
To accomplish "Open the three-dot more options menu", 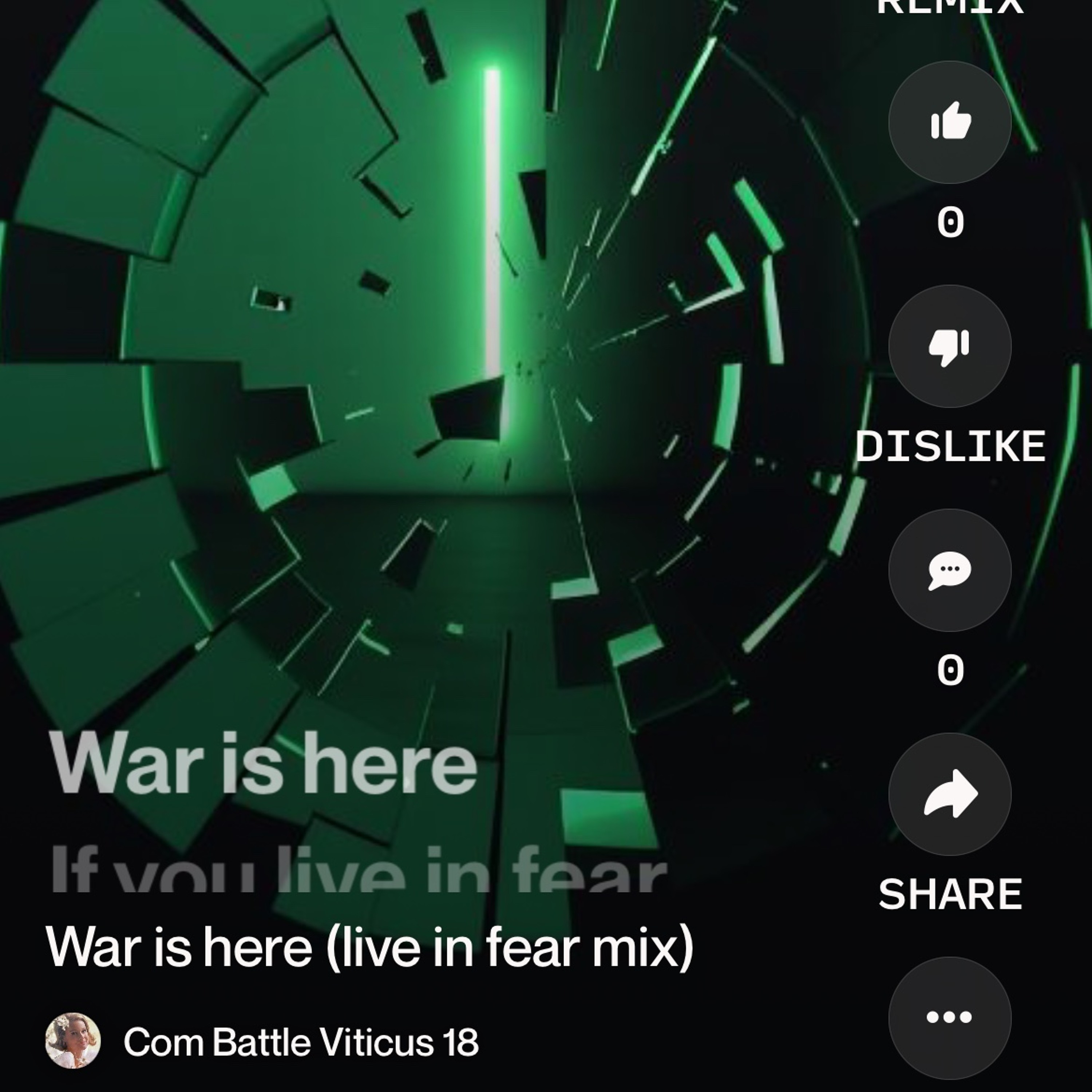I will 950,1017.
